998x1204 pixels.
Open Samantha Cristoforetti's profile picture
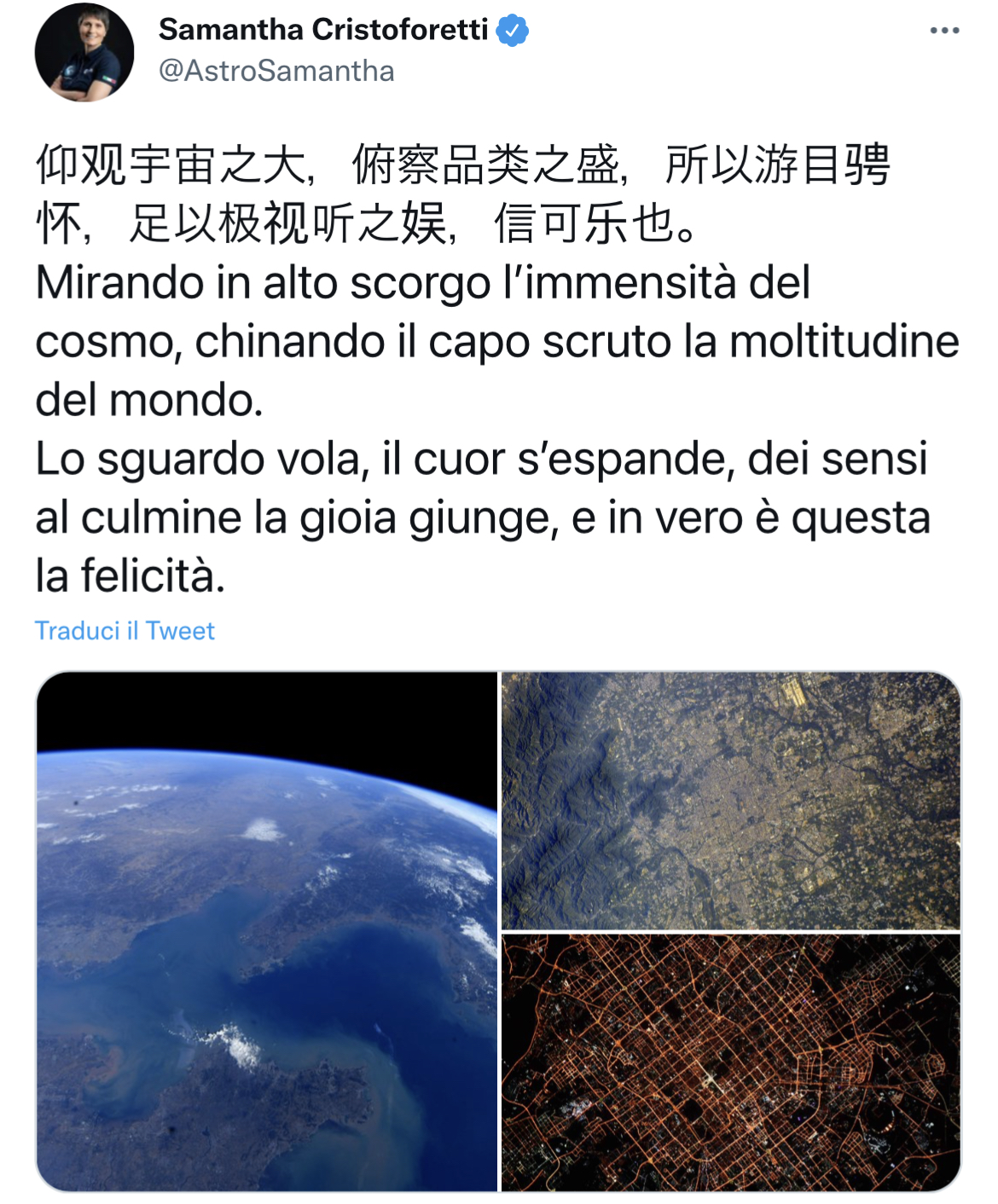pyautogui.click(x=84, y=52)
